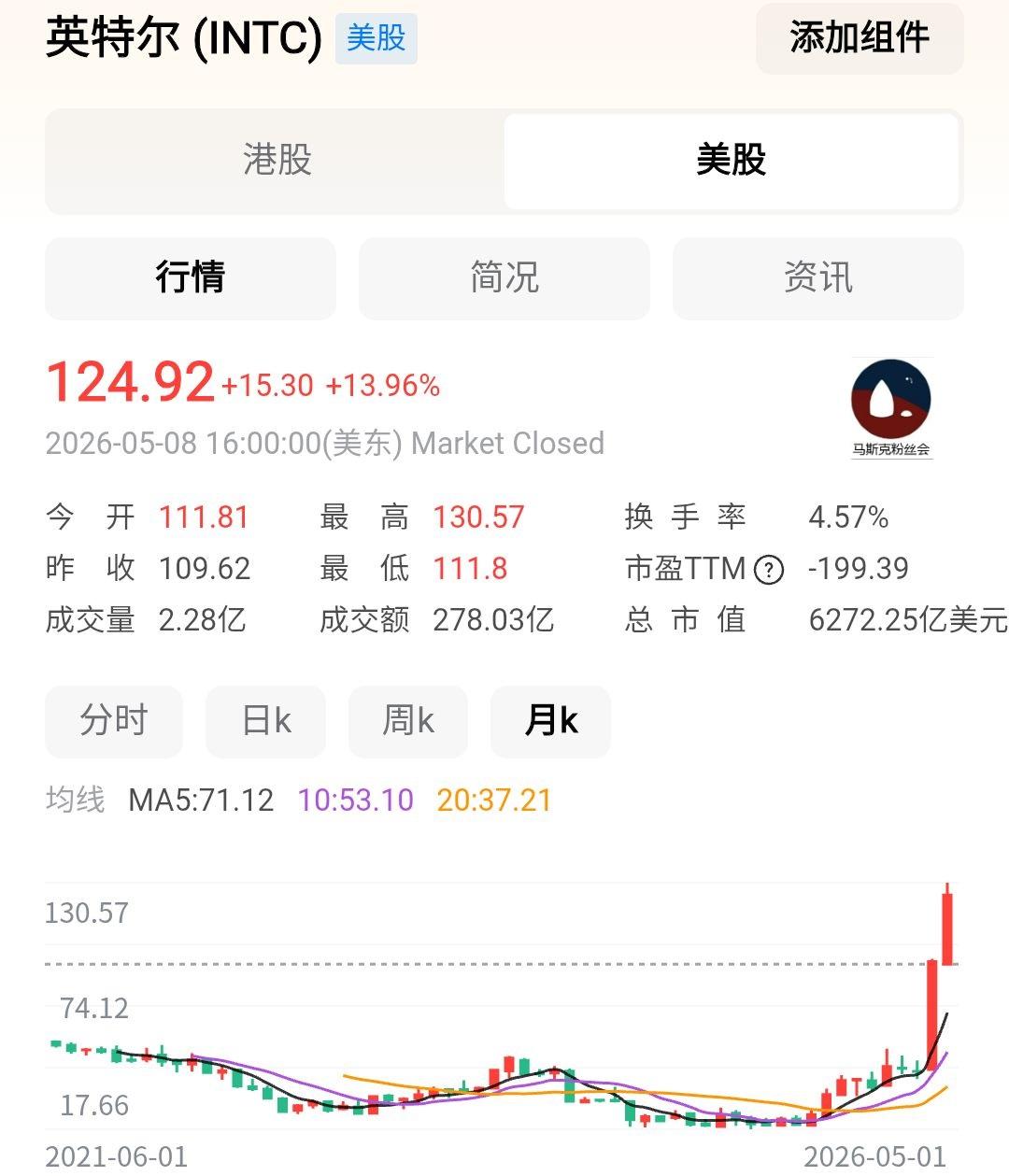1009x1176 pixels.
Task: Open the 资讯 news tab
Action: pos(818,278)
